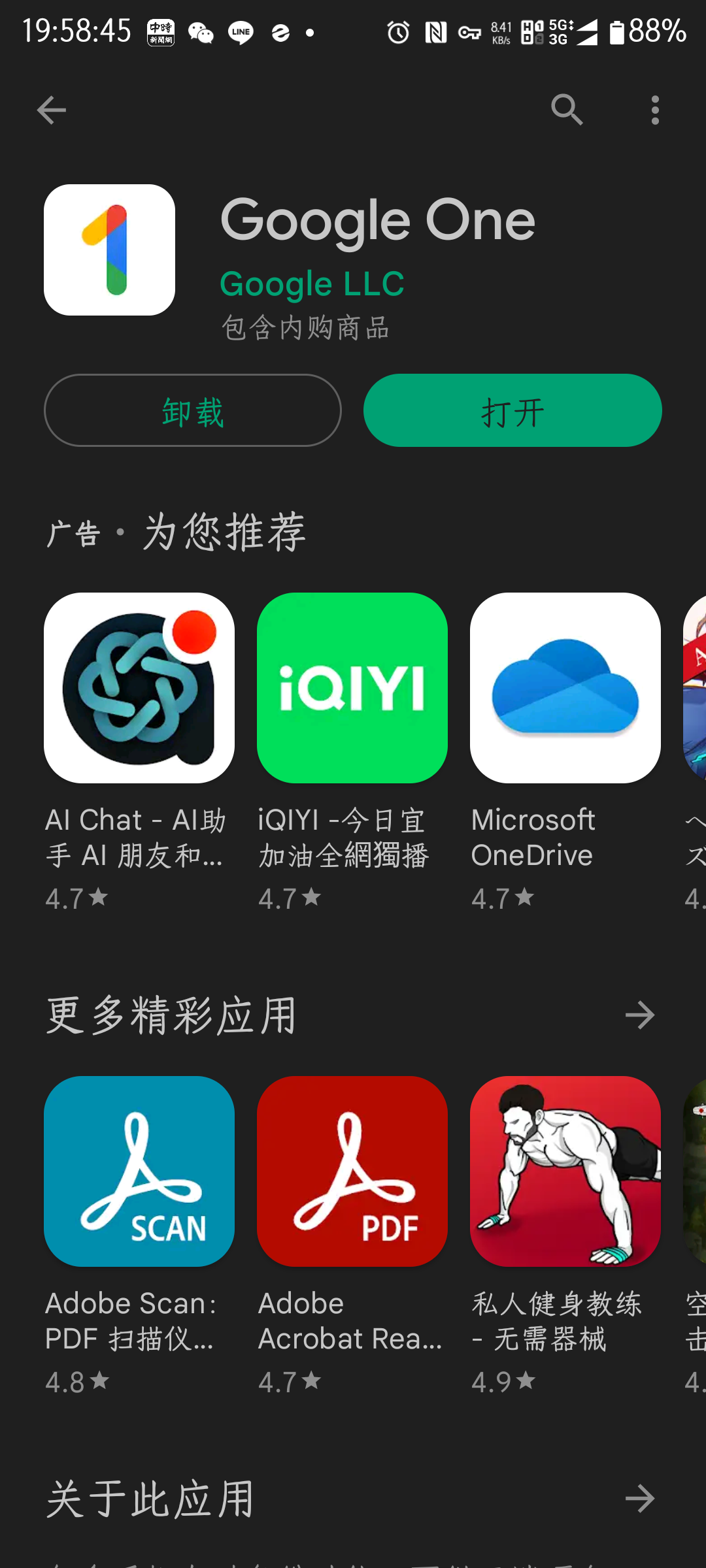Uninstall Google One via 卸载 button
The height and width of the screenshot is (1568, 706).
(x=192, y=410)
